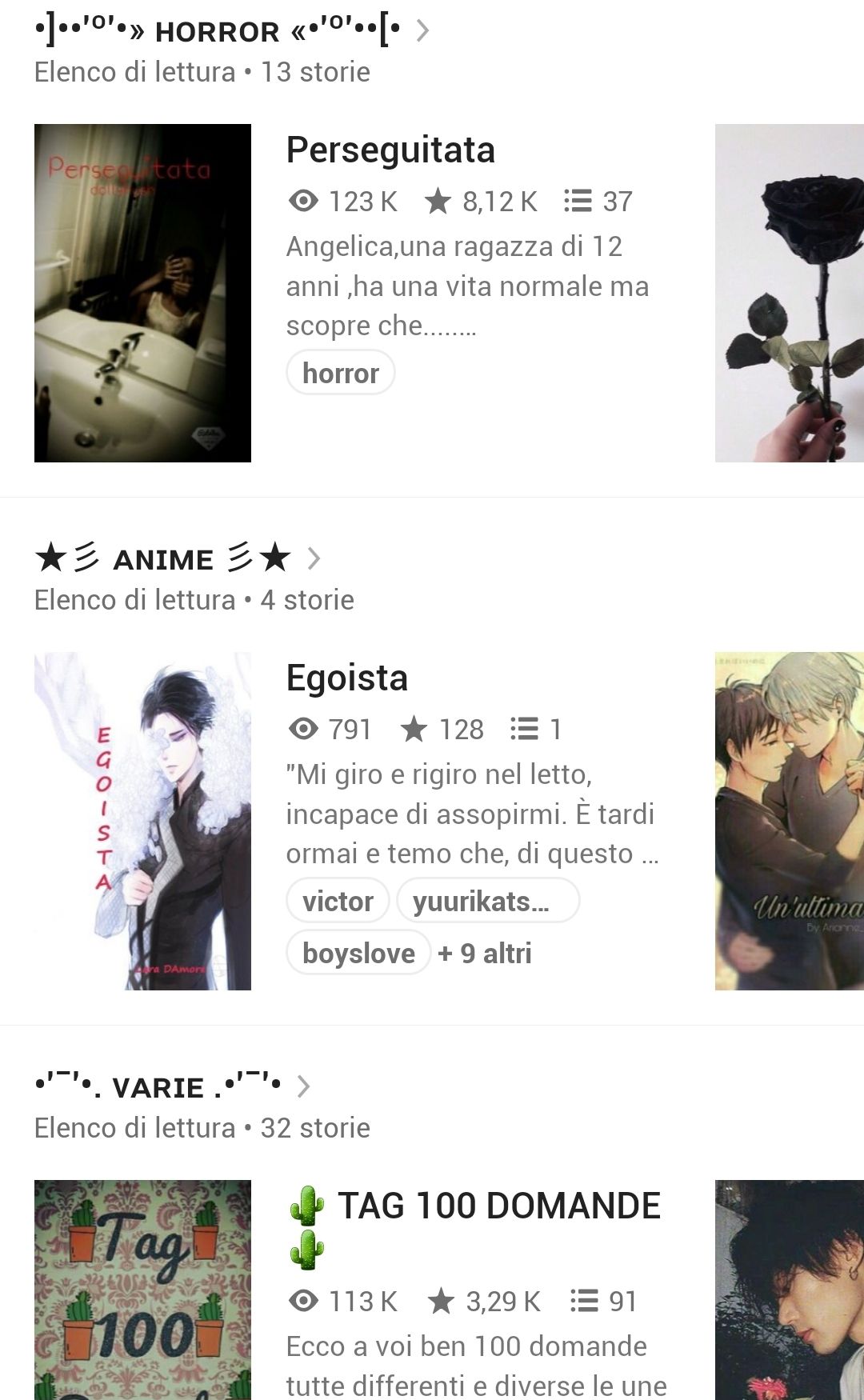
Task: Open the story title Perseguitata
Action: [390, 150]
